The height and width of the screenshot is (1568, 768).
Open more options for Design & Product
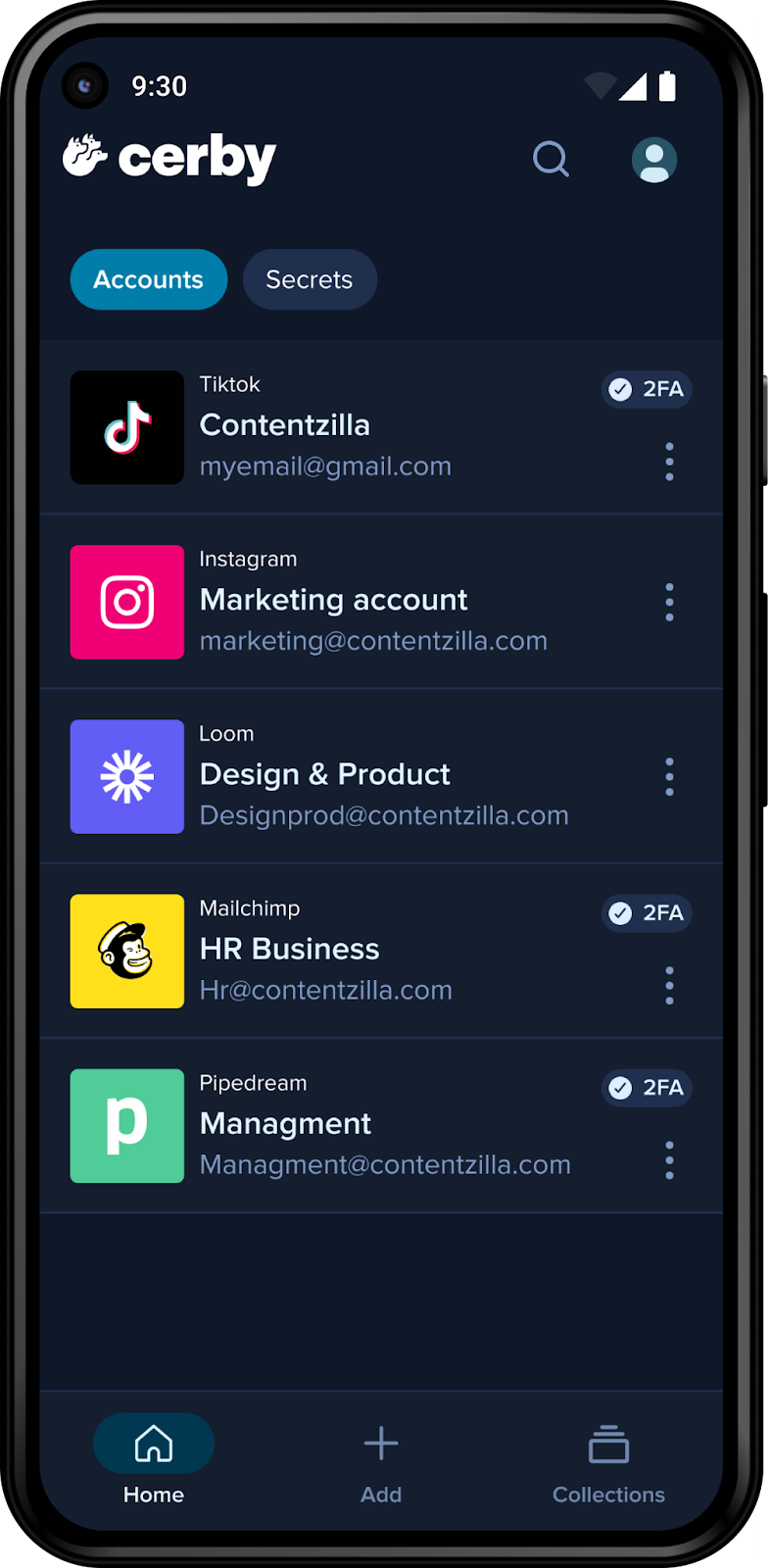670,777
